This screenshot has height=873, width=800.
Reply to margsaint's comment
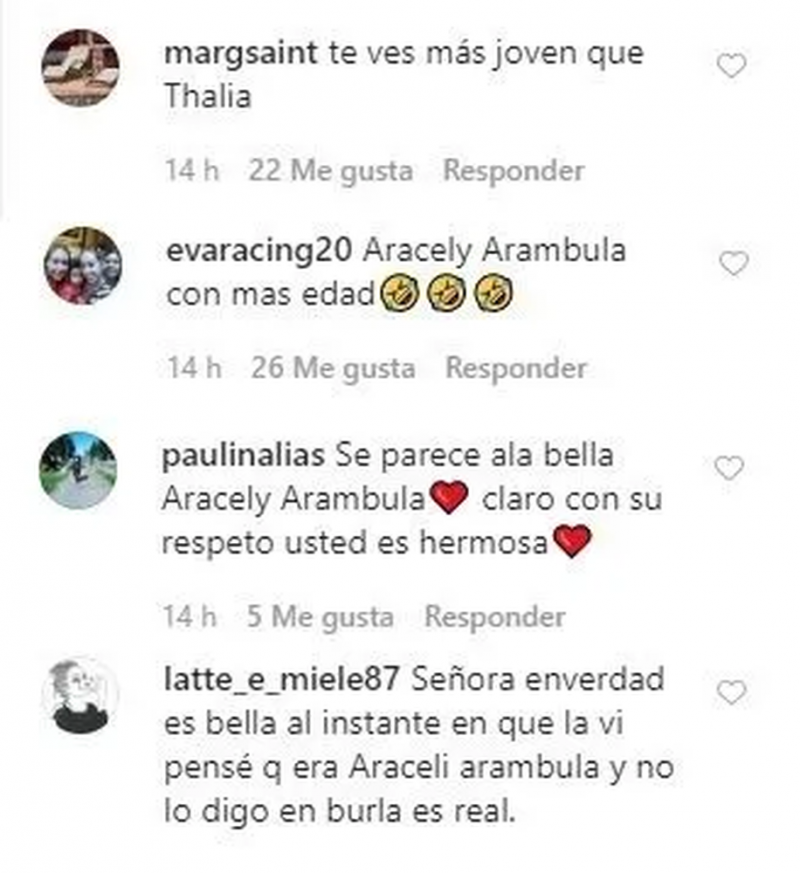pos(513,171)
